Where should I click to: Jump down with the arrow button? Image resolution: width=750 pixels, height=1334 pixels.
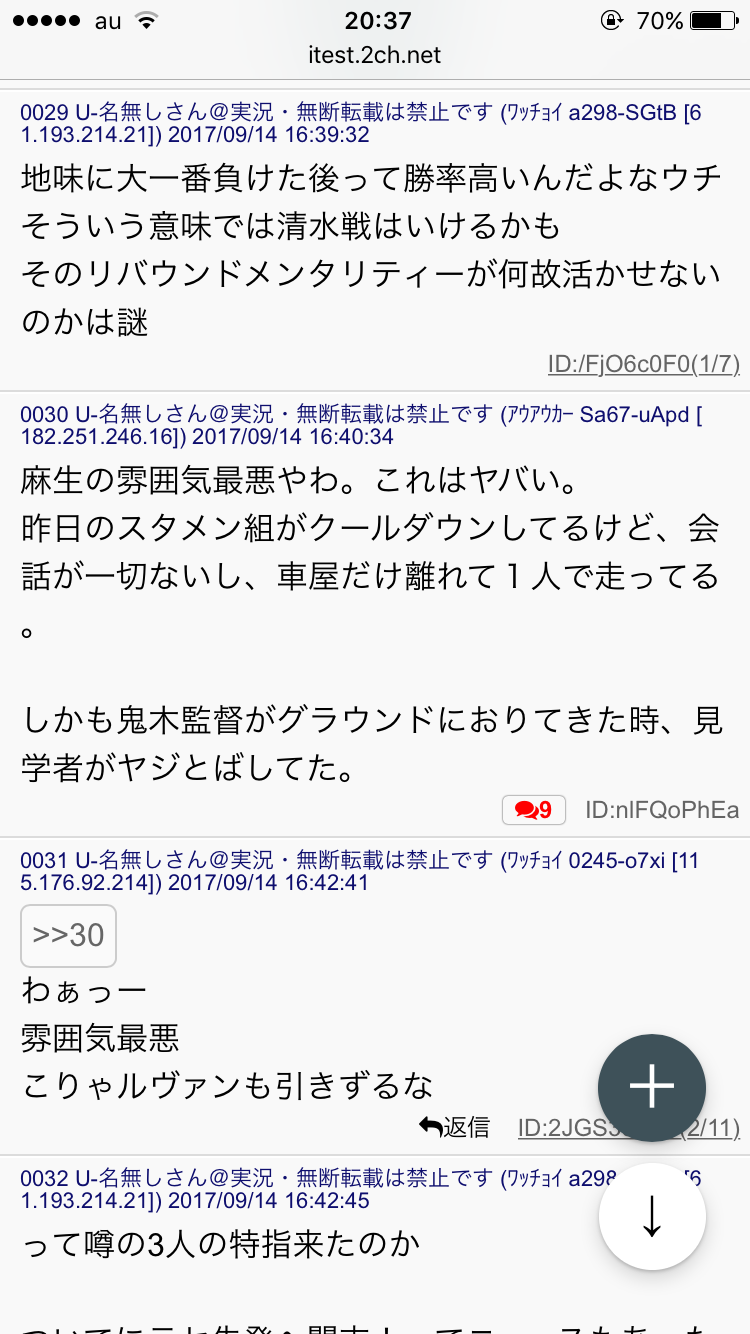coord(652,1216)
